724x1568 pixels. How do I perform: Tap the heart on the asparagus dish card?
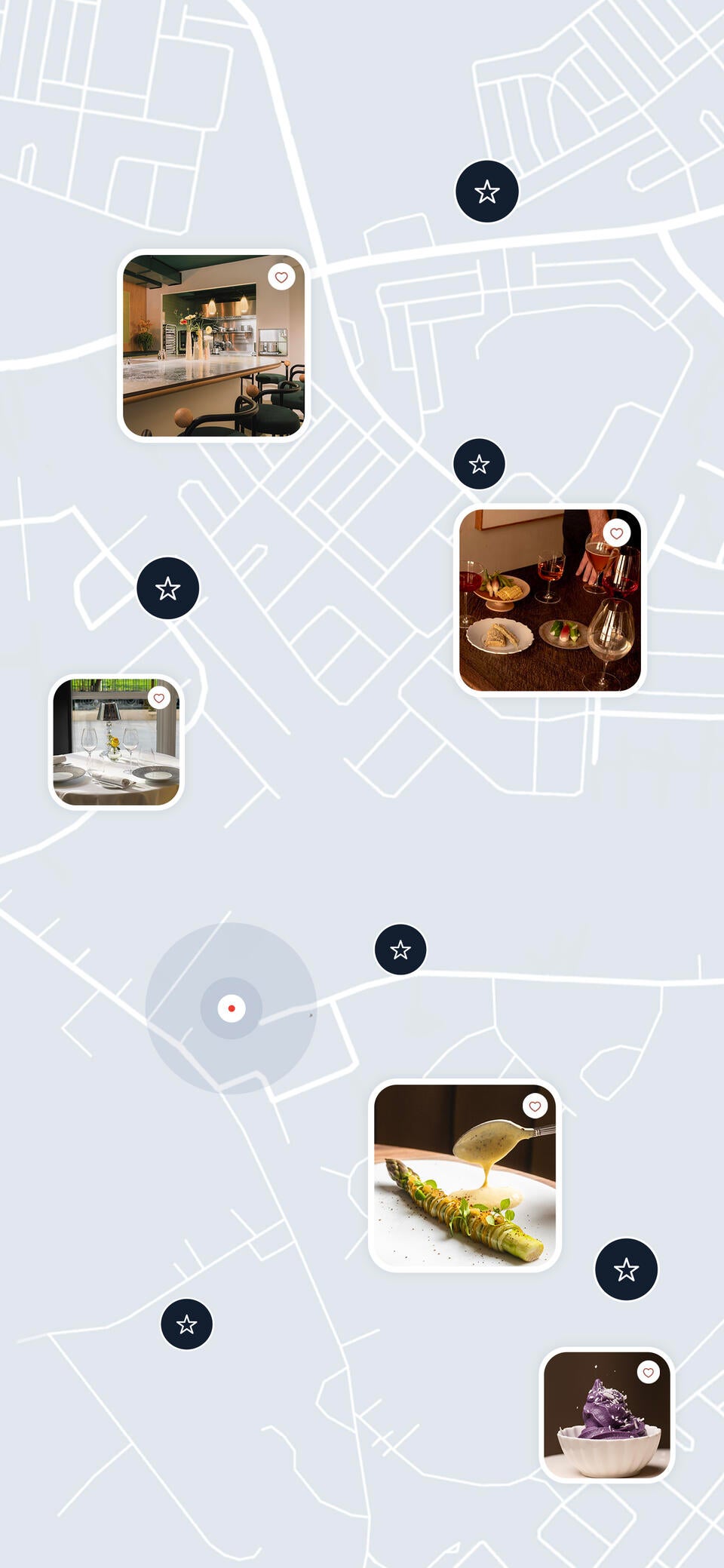[x=535, y=1106]
